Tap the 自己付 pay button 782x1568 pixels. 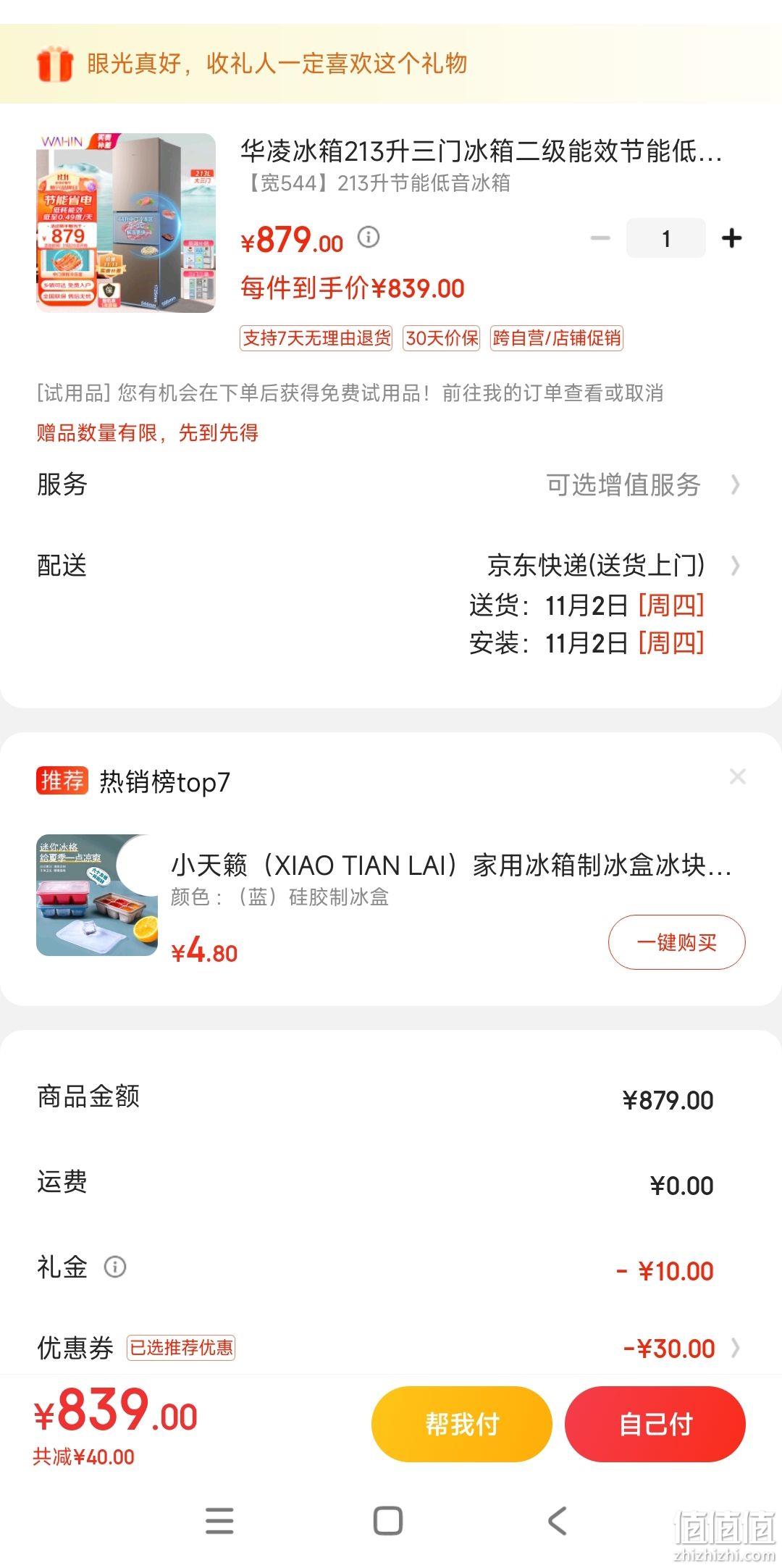coord(655,1424)
